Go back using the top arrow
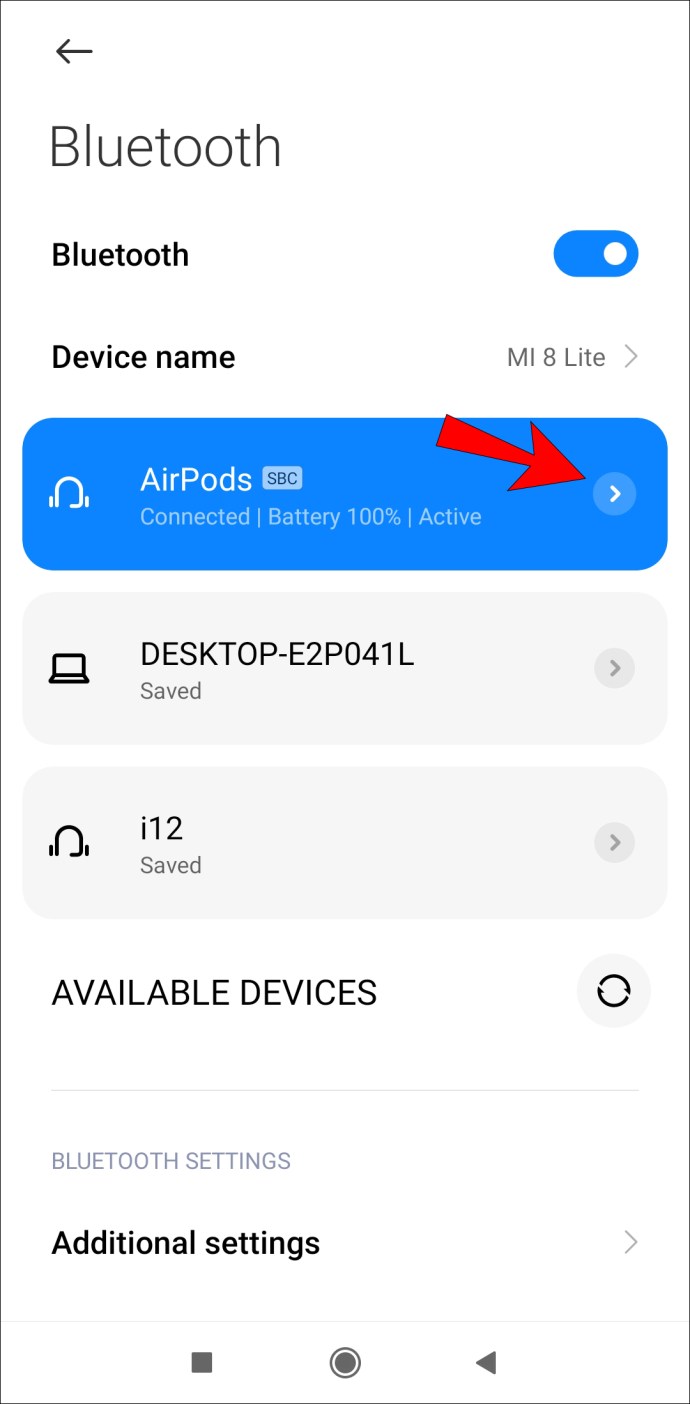The image size is (690, 1404). click(74, 52)
